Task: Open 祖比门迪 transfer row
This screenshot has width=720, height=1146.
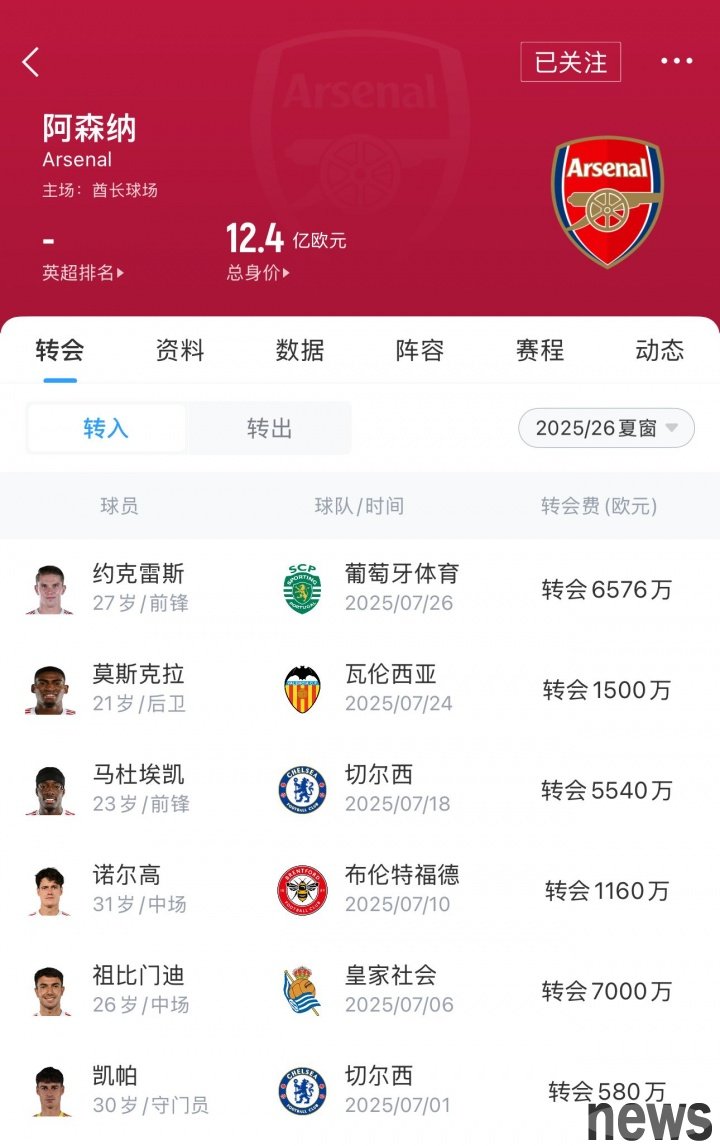Action: [x=360, y=990]
